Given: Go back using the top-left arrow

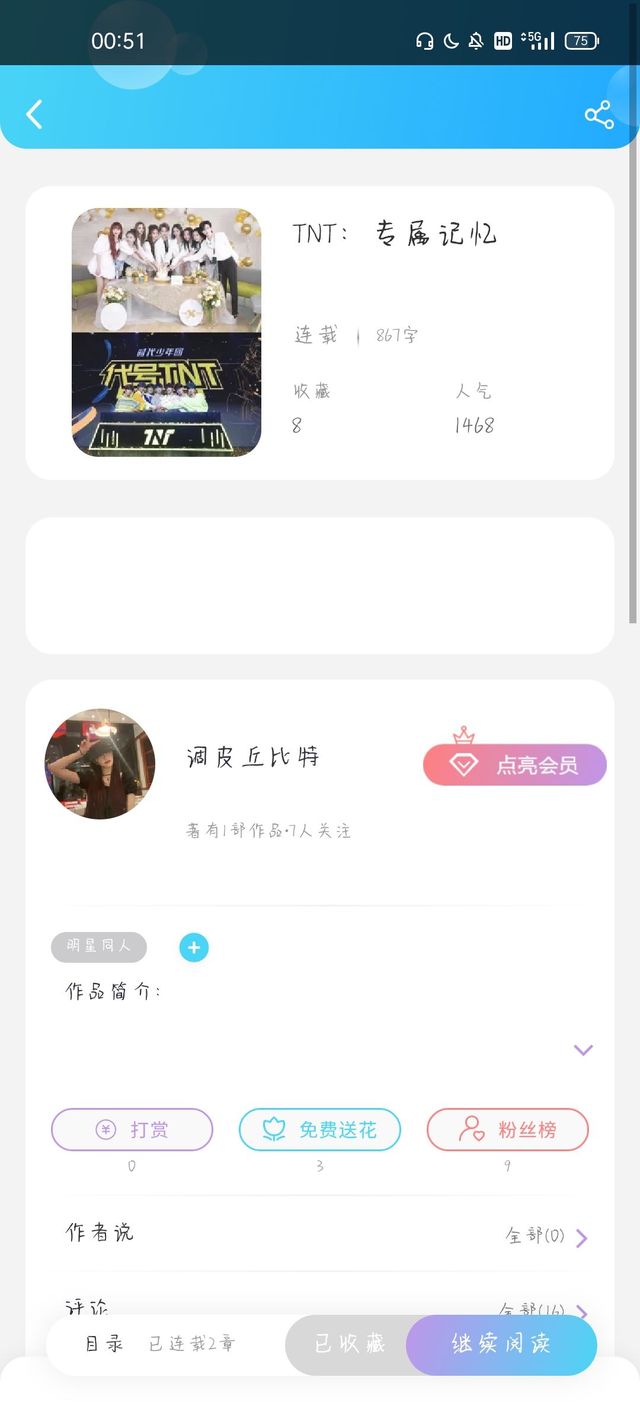Looking at the screenshot, I should (x=34, y=114).
